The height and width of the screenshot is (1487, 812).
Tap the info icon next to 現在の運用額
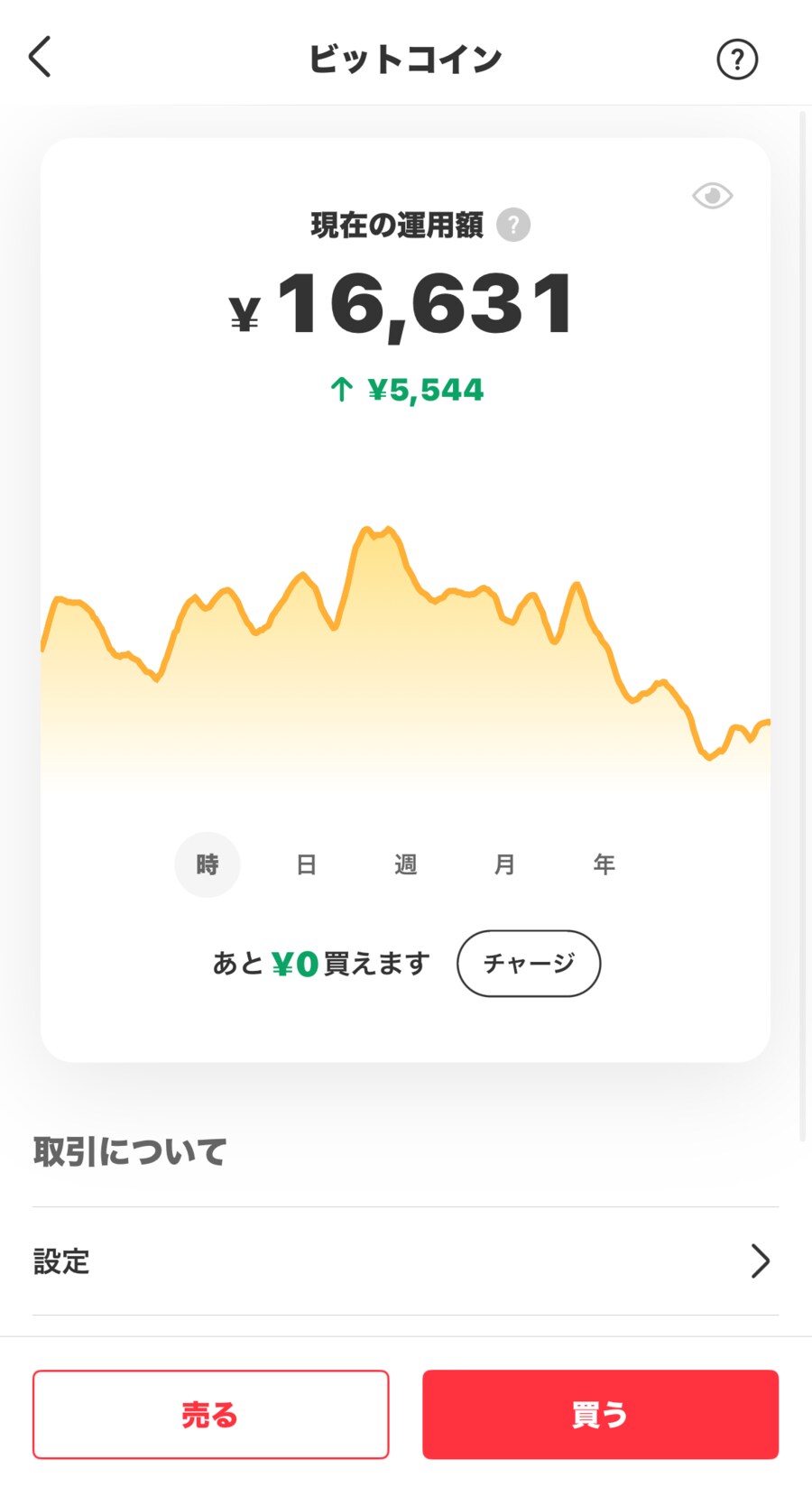(513, 225)
